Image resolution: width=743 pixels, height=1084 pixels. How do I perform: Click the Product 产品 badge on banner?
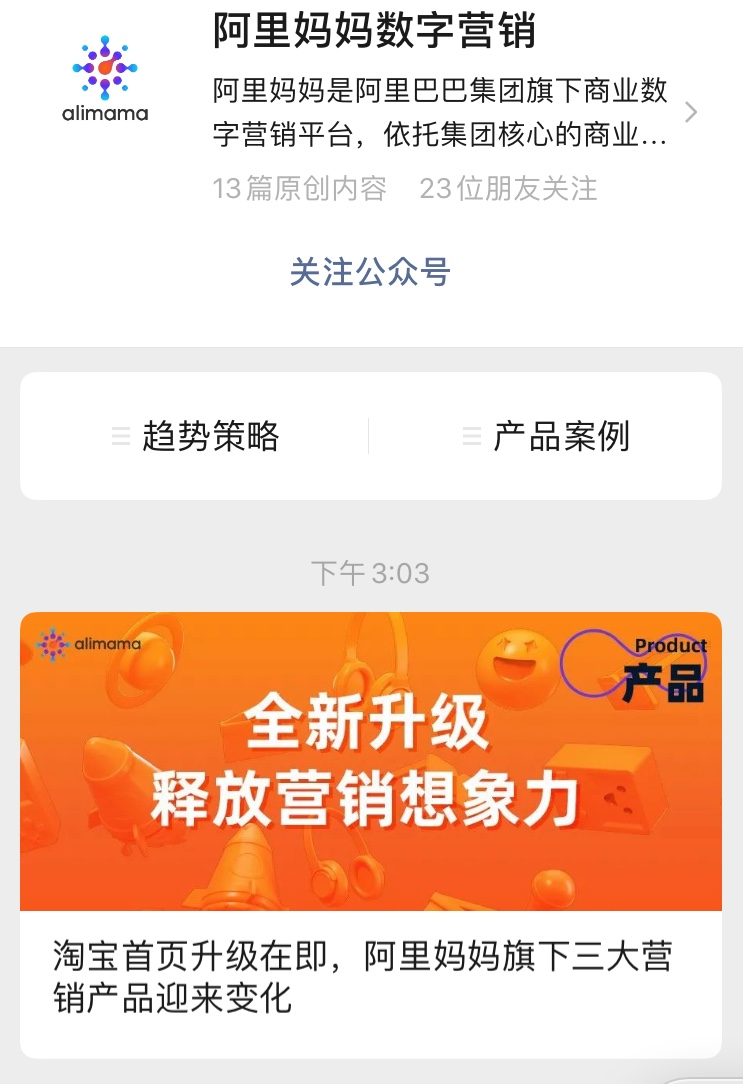[648, 663]
